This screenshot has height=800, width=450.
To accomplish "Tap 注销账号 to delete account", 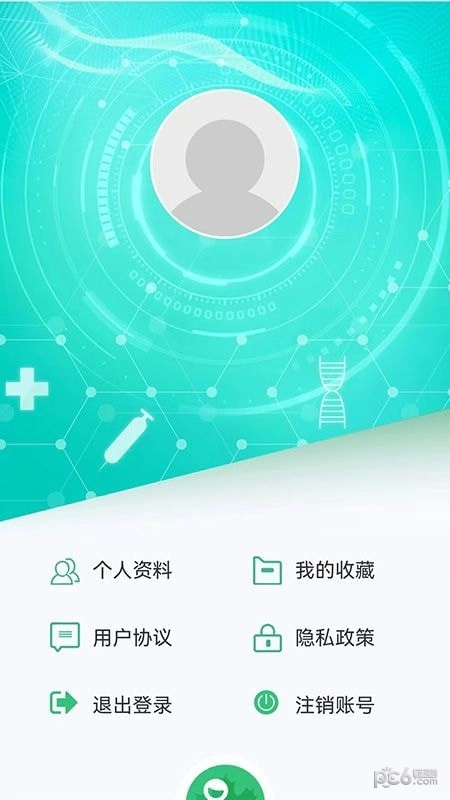I will point(314,704).
